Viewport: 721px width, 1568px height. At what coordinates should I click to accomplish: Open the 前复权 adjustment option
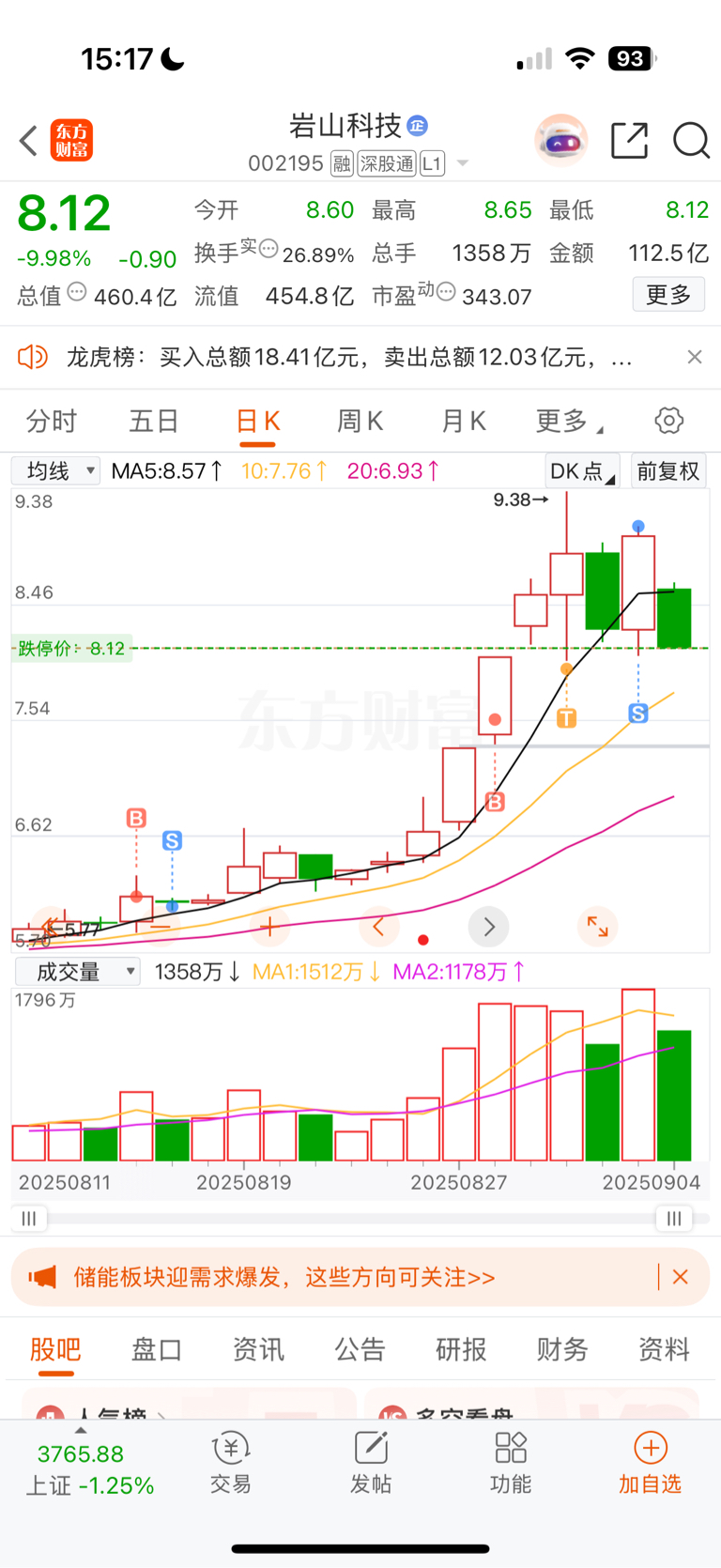click(x=668, y=470)
